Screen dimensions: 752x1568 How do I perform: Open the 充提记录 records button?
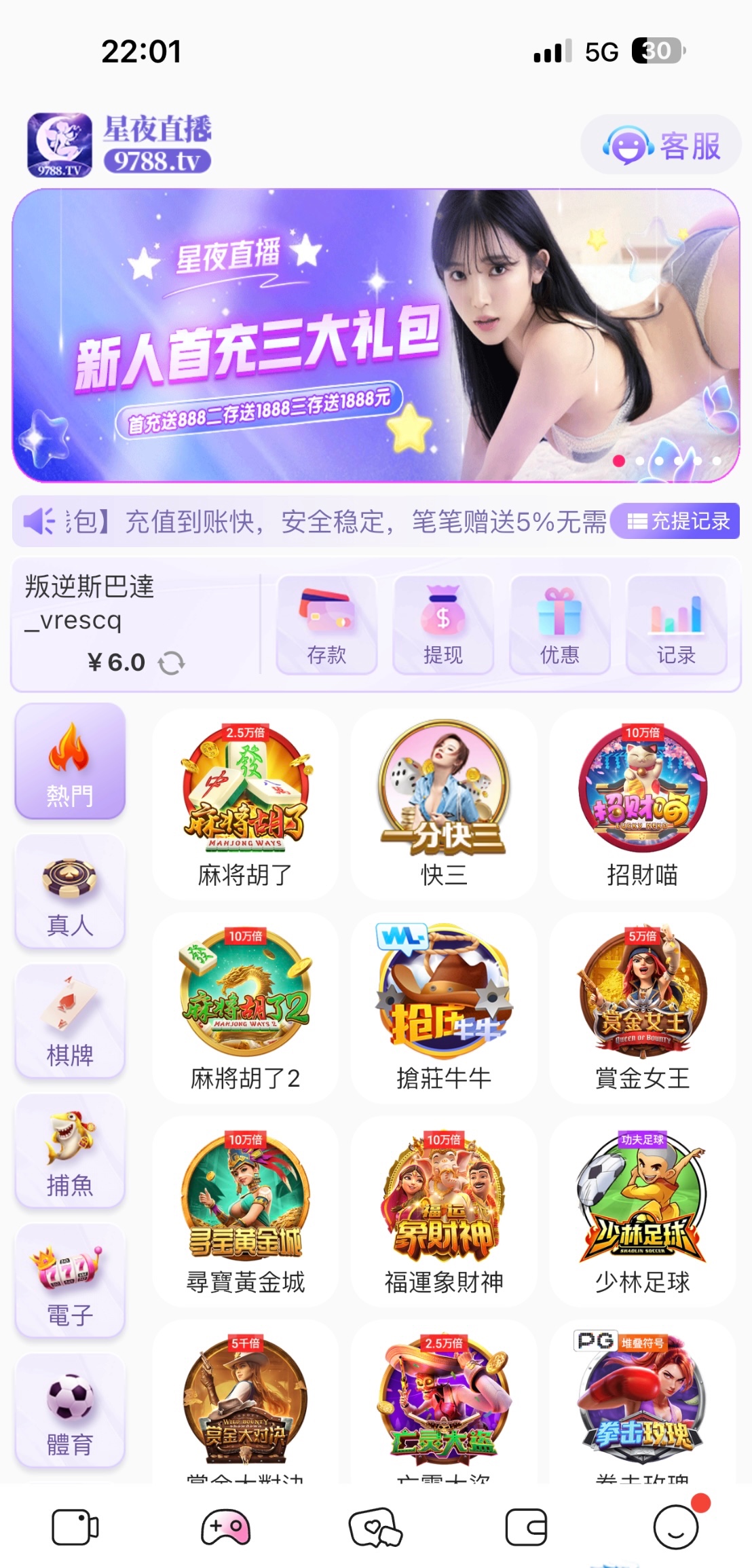[675, 521]
